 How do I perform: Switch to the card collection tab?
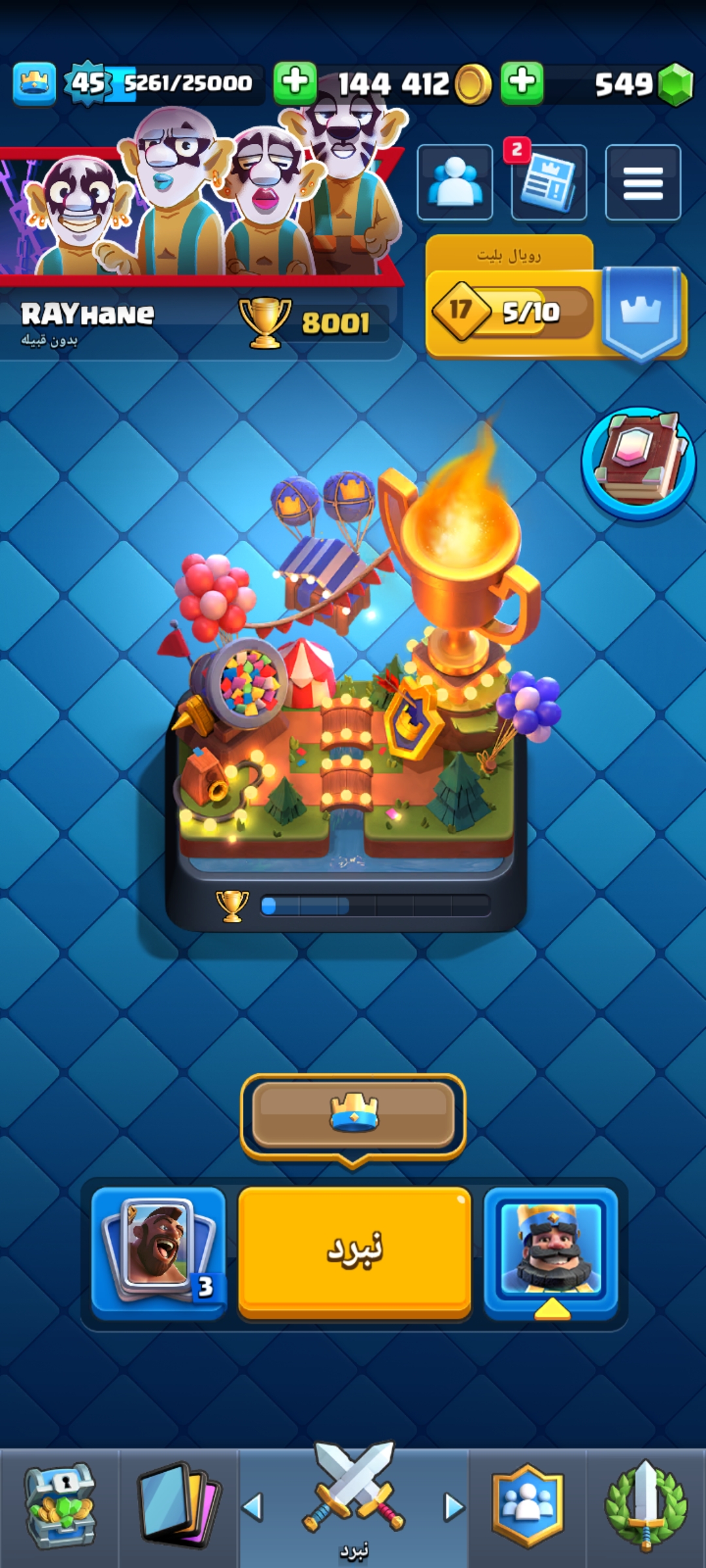coord(178,1507)
